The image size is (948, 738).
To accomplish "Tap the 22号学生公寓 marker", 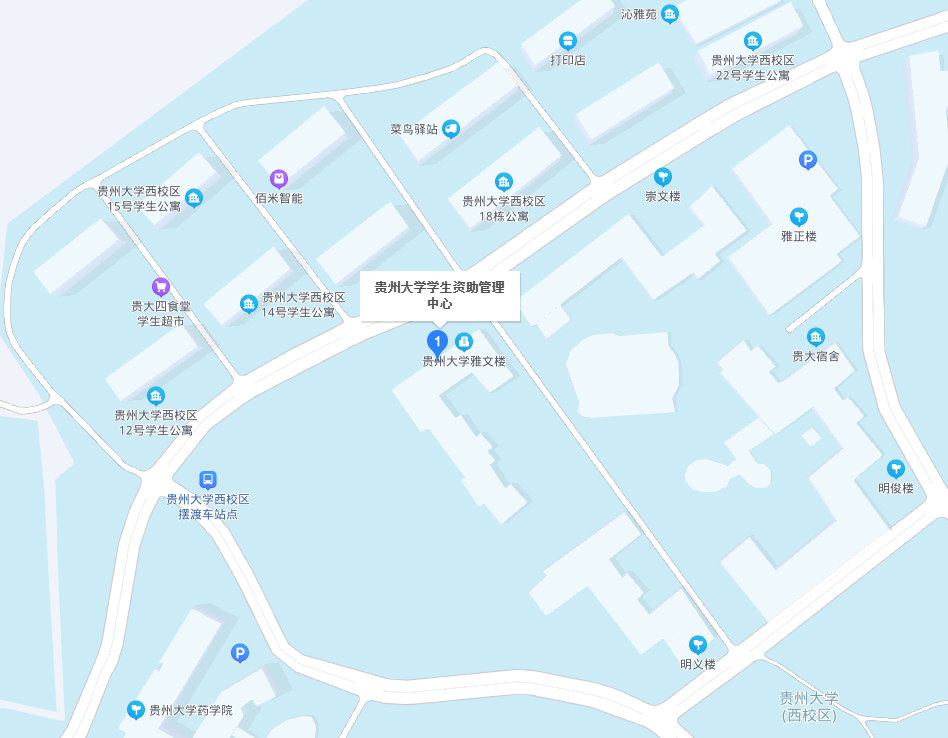I will click(x=753, y=40).
